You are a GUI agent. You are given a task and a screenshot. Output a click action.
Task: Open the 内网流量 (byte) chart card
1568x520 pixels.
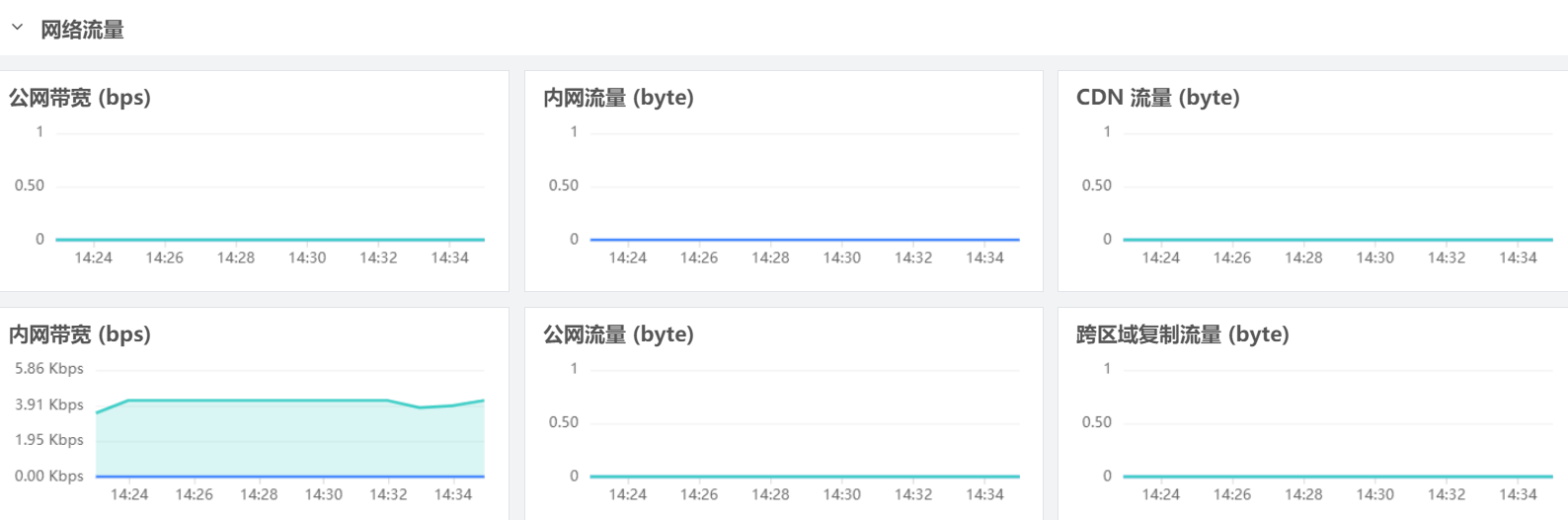pyautogui.click(x=618, y=98)
